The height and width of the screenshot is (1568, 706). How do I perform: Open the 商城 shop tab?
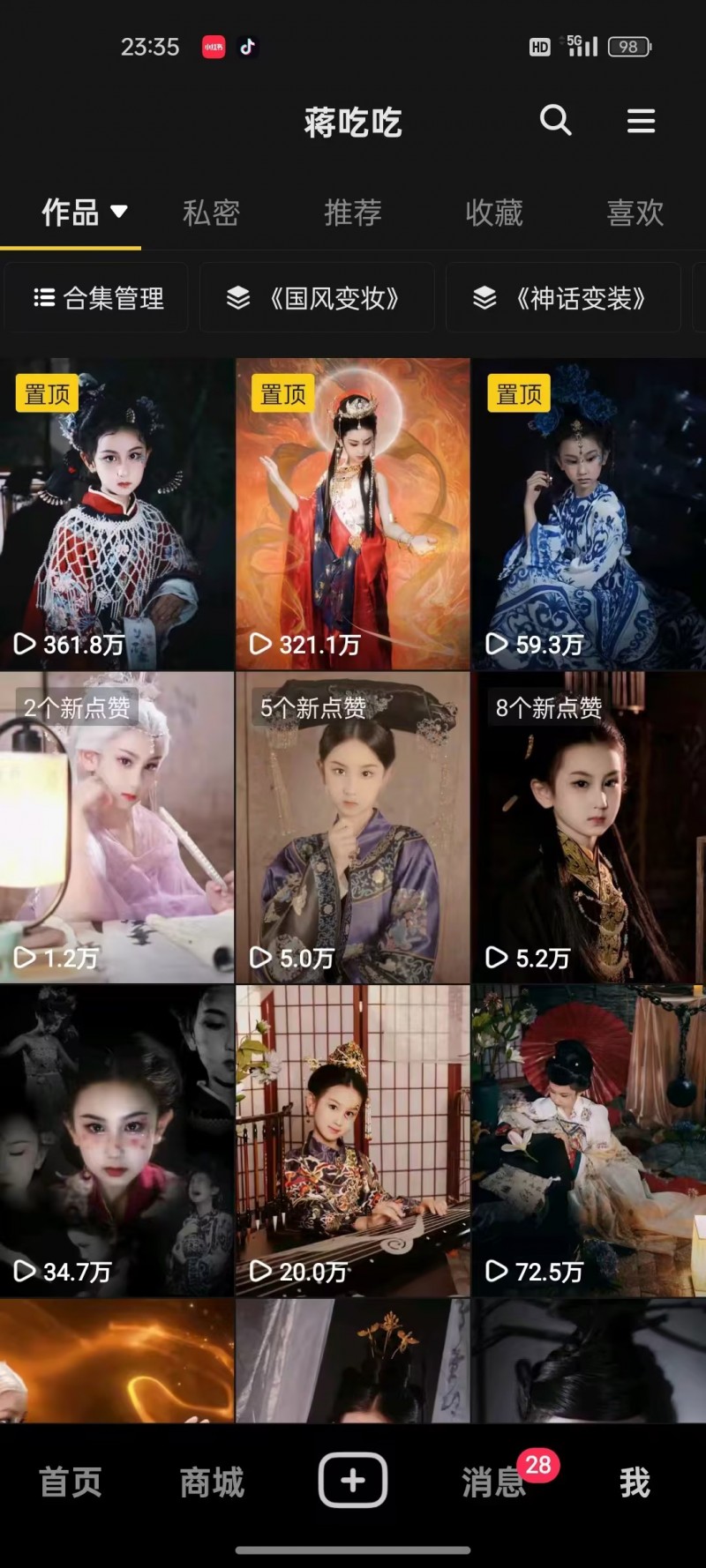[x=212, y=1482]
